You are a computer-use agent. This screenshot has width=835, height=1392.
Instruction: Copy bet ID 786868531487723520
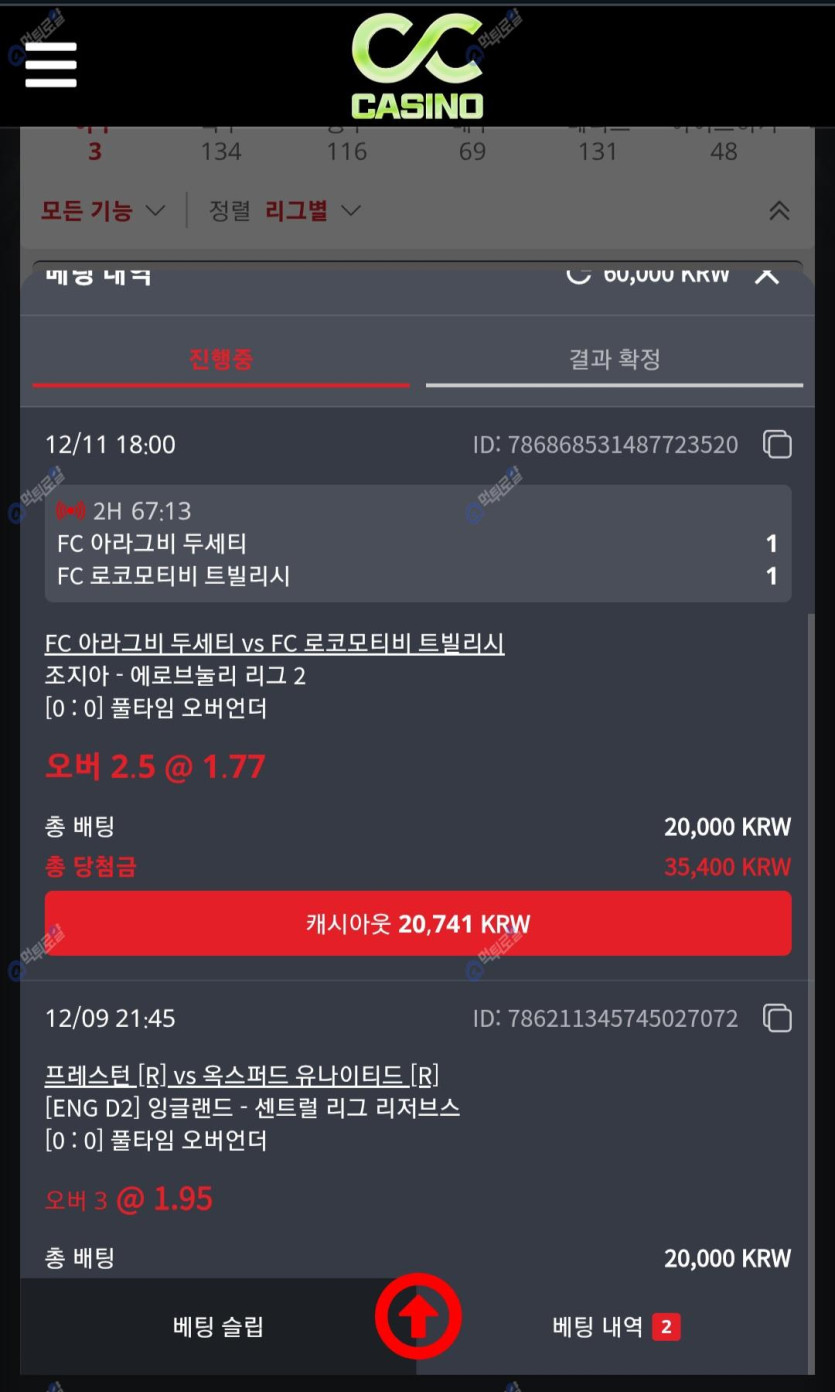(777, 445)
